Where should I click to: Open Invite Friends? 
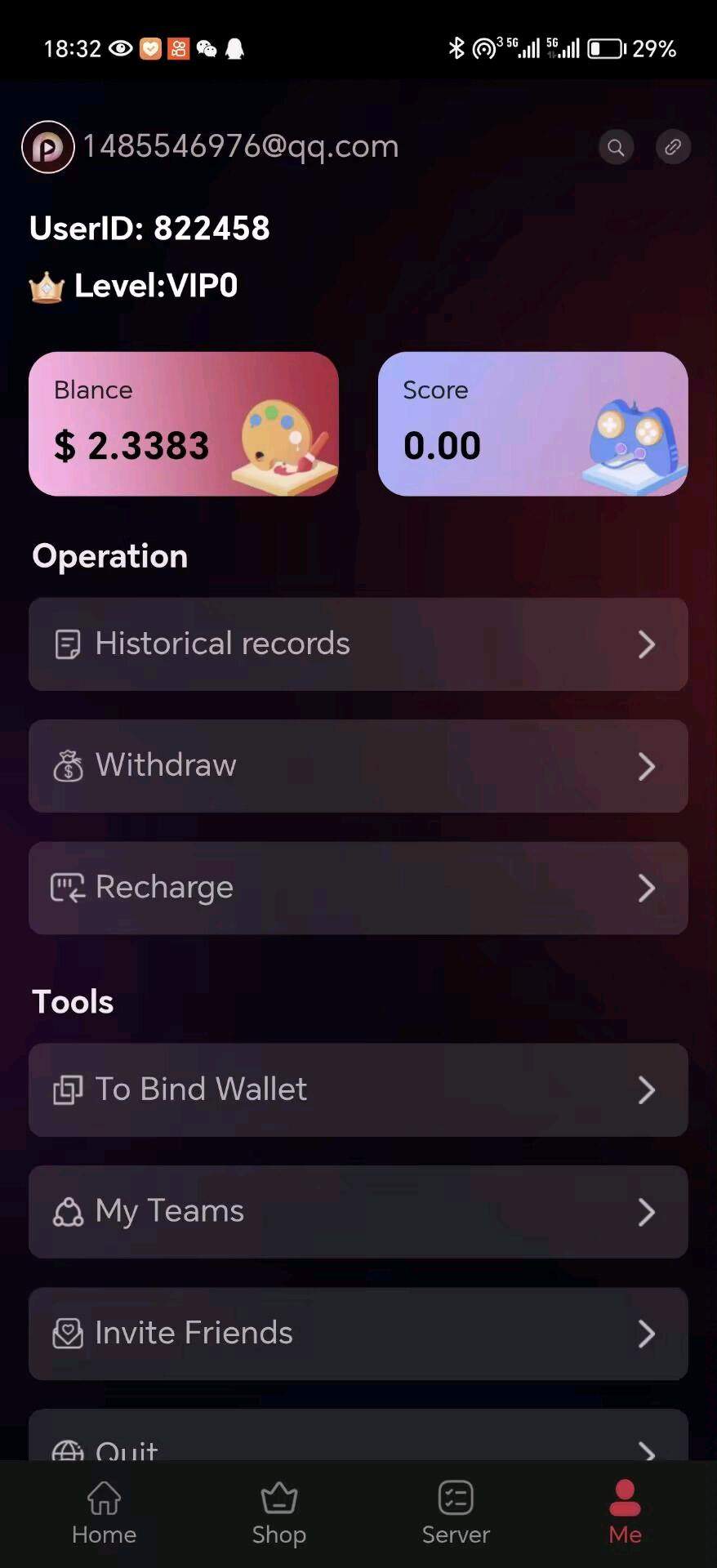coord(358,1334)
